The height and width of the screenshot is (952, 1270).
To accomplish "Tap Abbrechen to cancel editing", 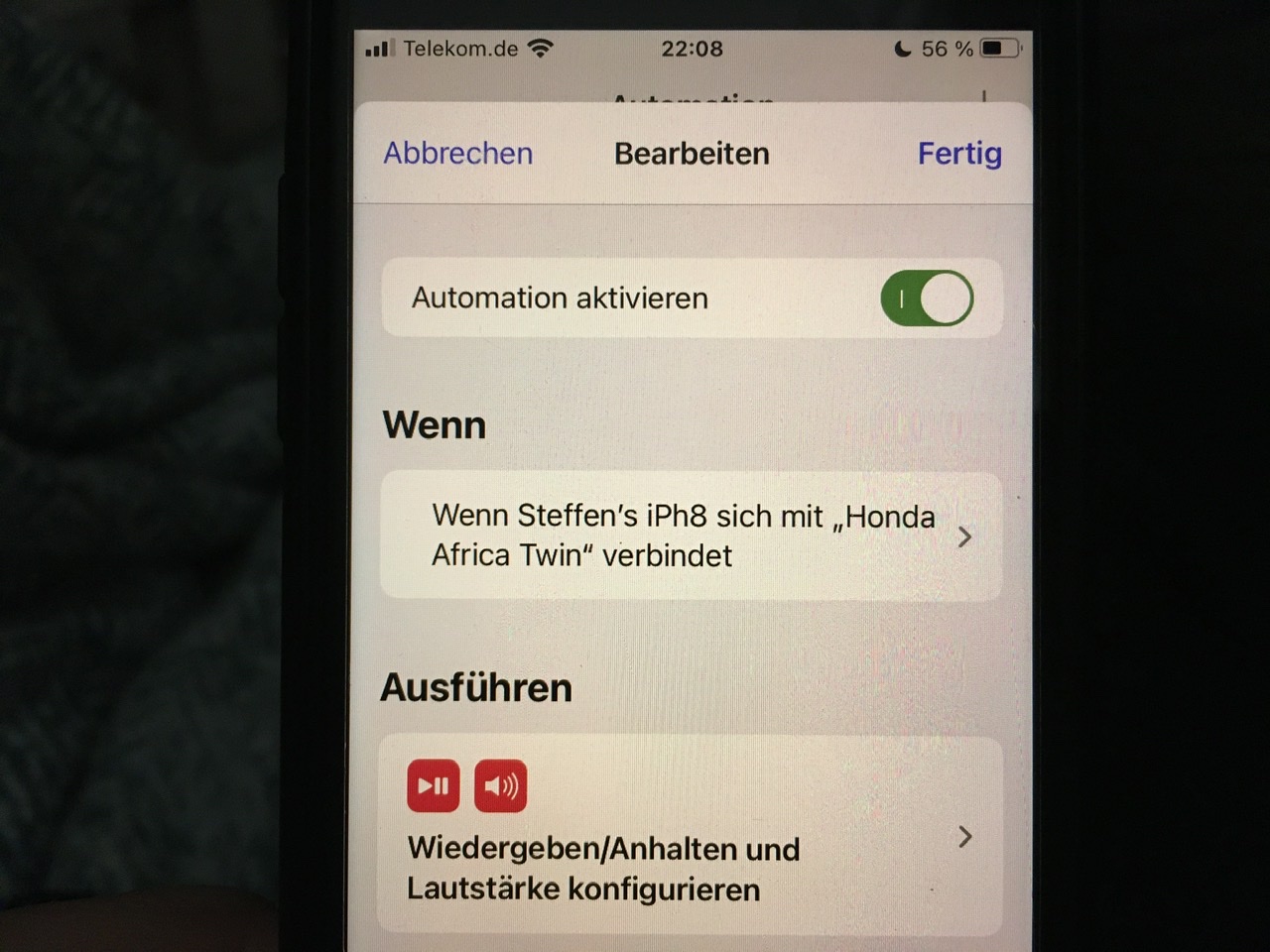I will point(457,154).
